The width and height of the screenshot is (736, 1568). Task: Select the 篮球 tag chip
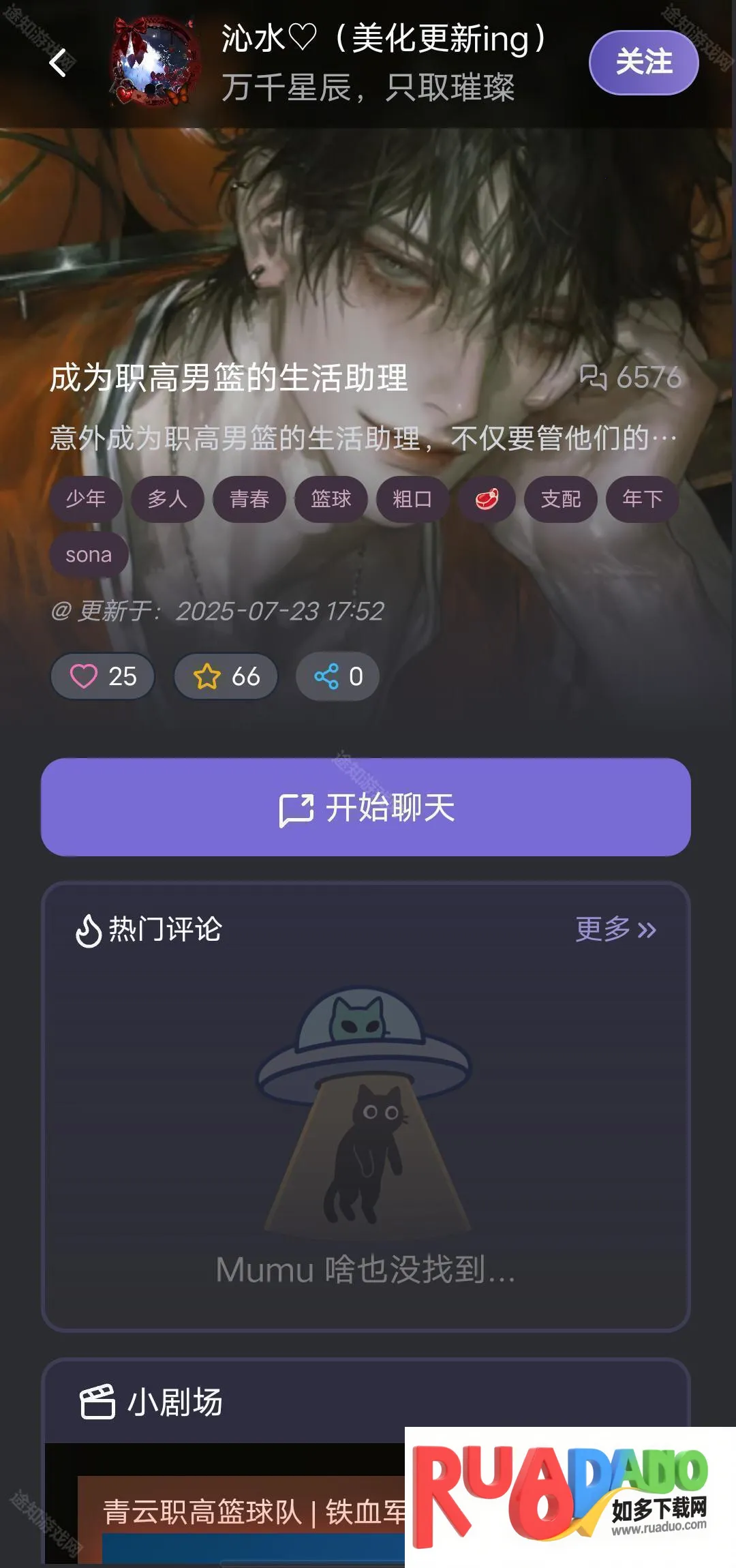[331, 499]
